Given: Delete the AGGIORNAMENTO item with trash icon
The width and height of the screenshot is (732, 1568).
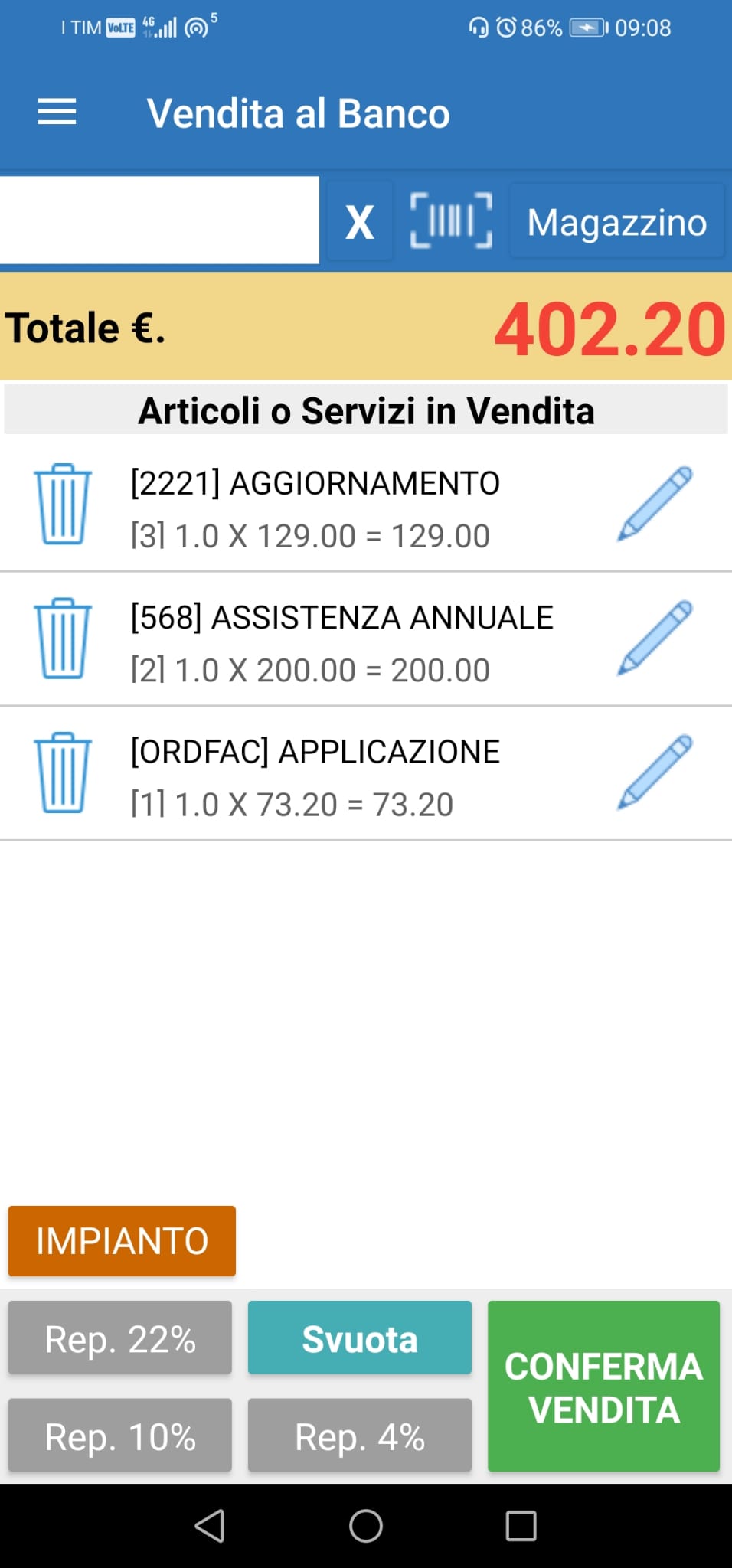Looking at the screenshot, I should click(x=63, y=504).
